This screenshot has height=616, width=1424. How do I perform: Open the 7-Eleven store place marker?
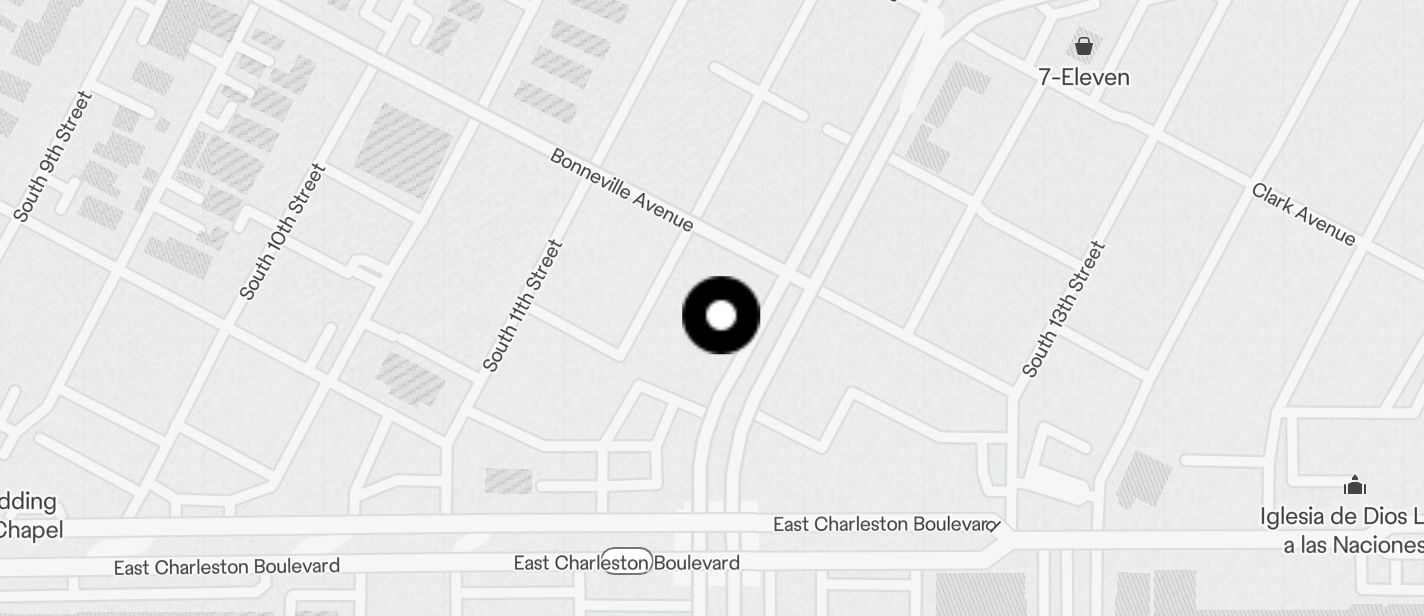pos(1083,46)
